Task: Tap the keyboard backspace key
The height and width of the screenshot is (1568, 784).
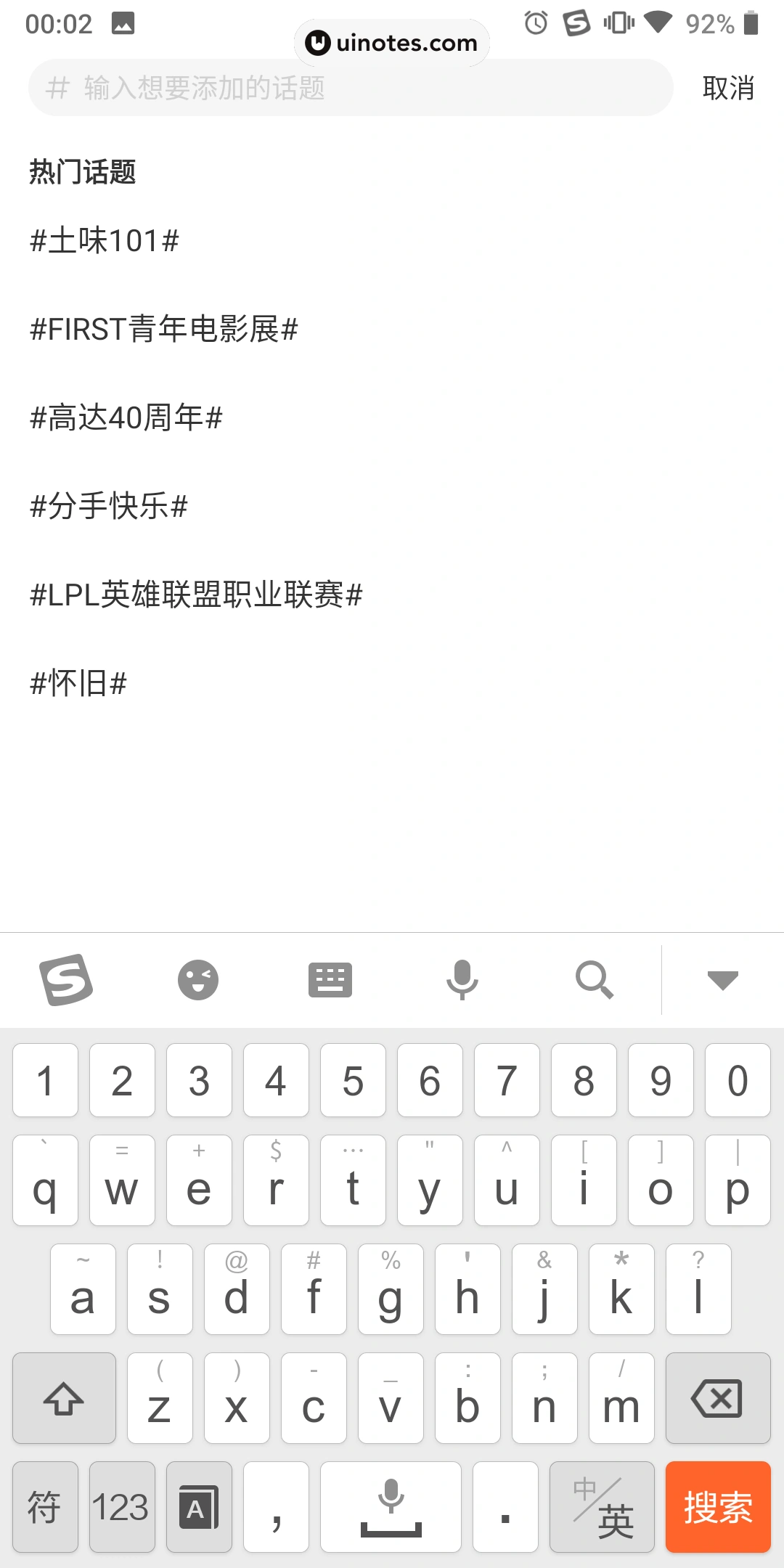Action: 718,1398
